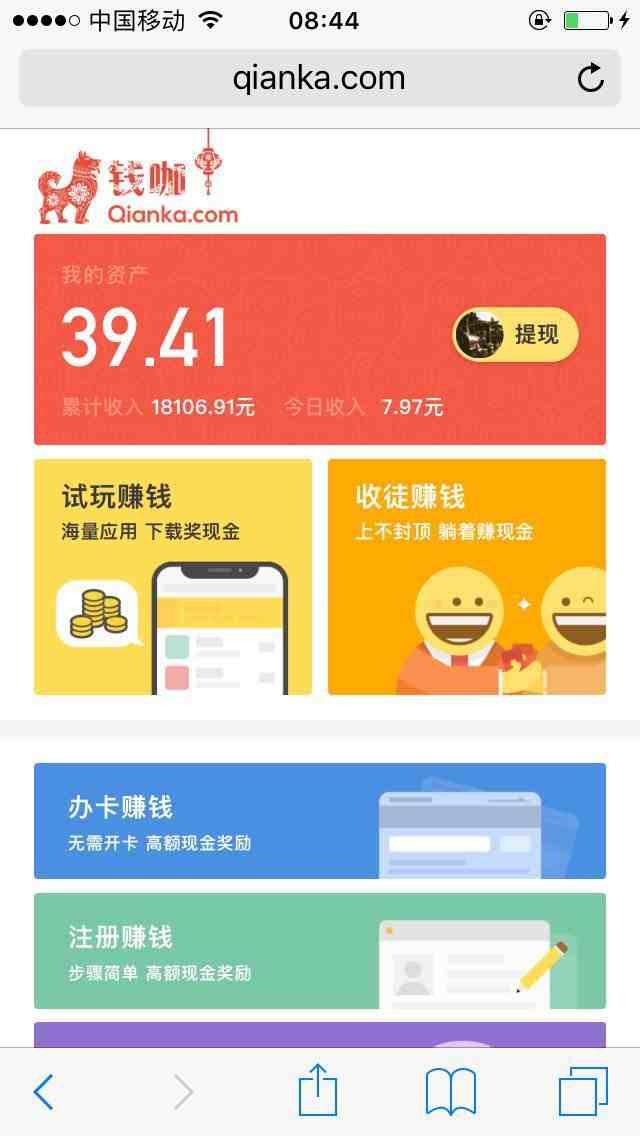This screenshot has width=640, height=1136.
Task: Open the 收徒赚钱 card
Action: (x=466, y=576)
